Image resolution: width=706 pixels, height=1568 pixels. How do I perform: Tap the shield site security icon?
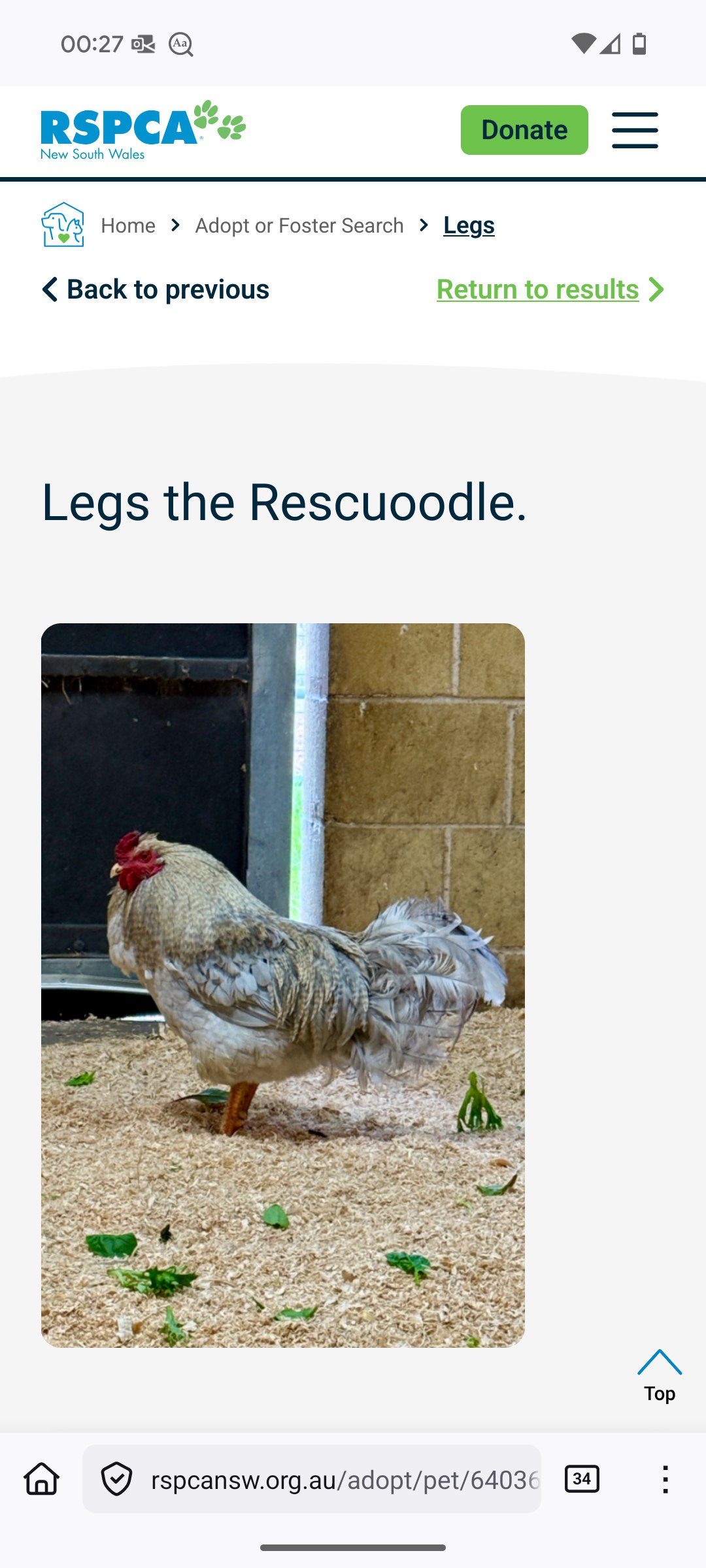coord(117,1479)
